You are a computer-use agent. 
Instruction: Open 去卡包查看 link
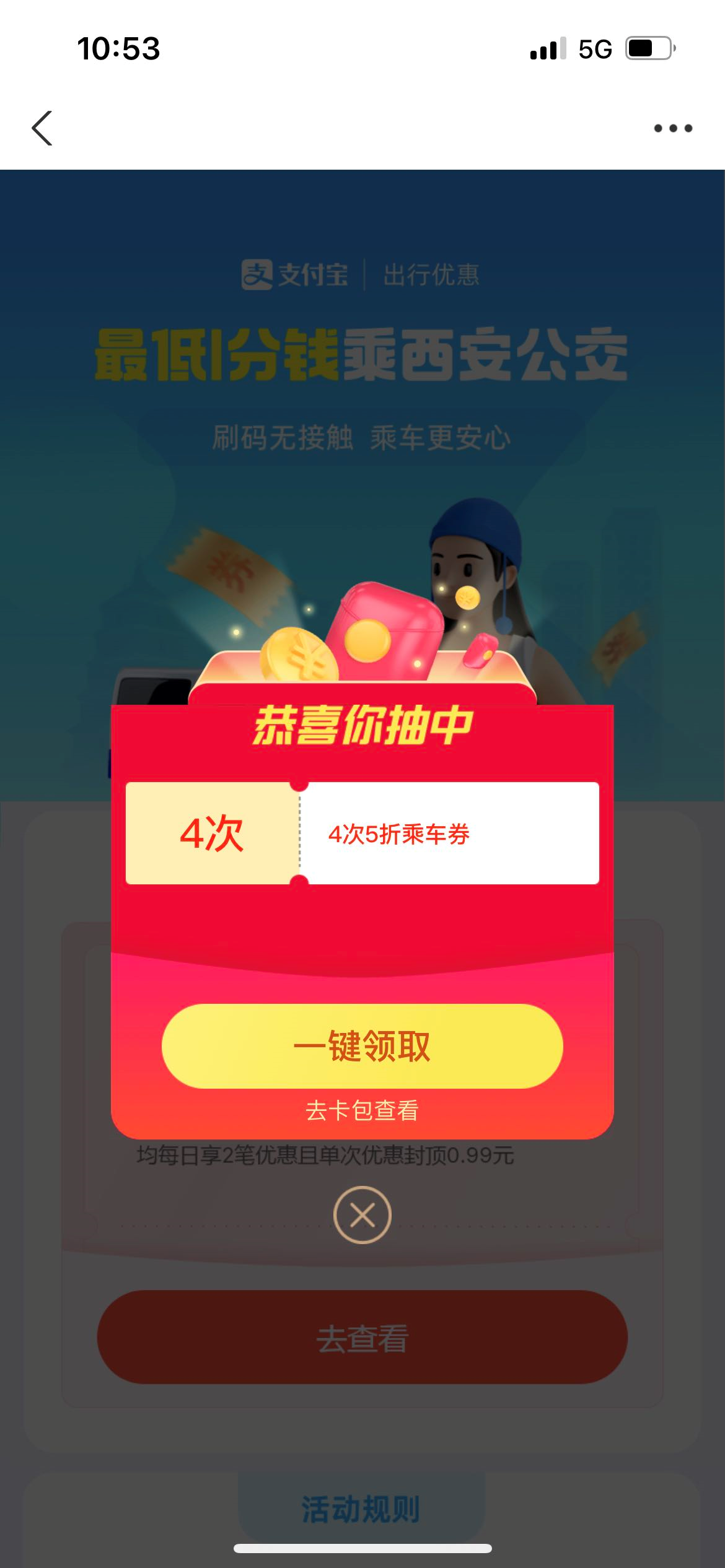coord(362,1110)
